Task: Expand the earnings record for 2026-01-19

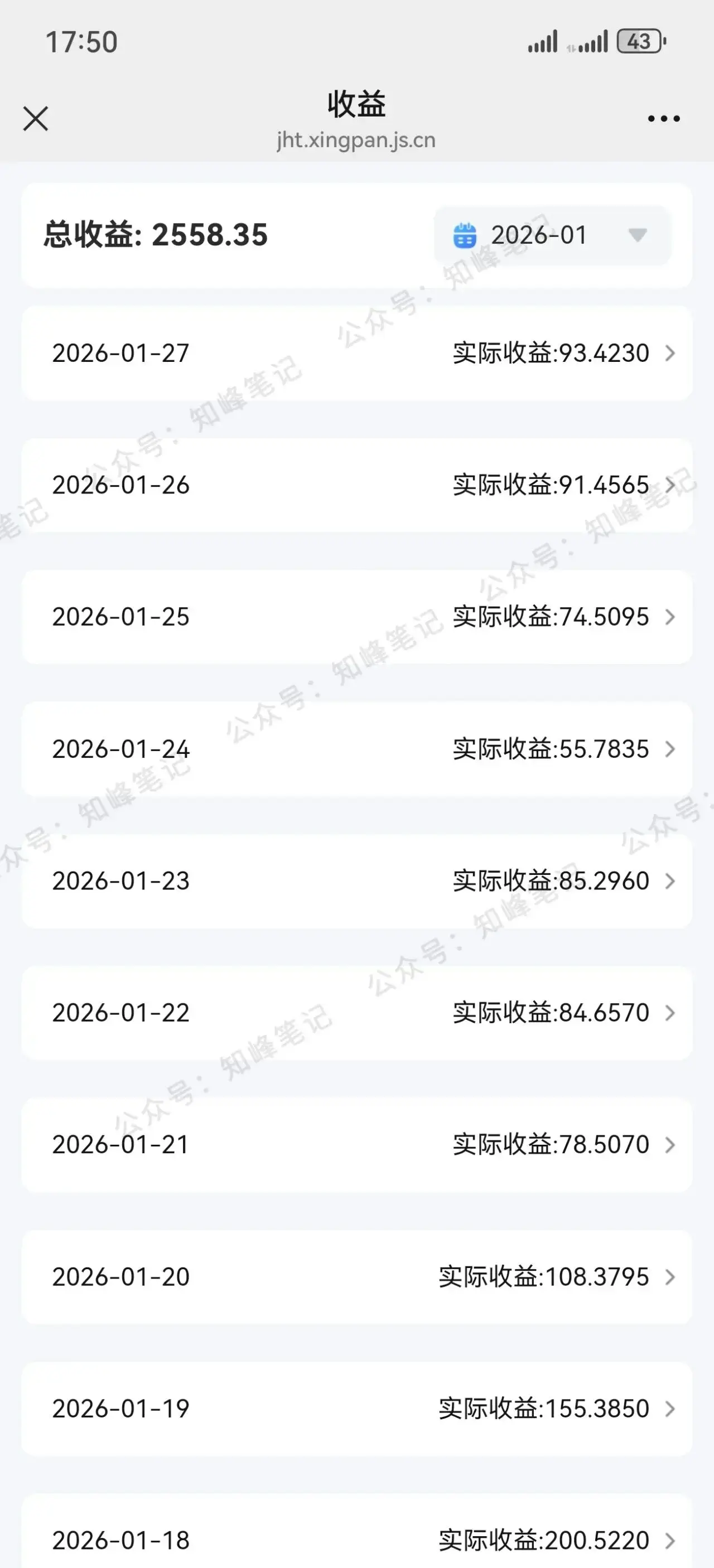Action: [x=671, y=1408]
